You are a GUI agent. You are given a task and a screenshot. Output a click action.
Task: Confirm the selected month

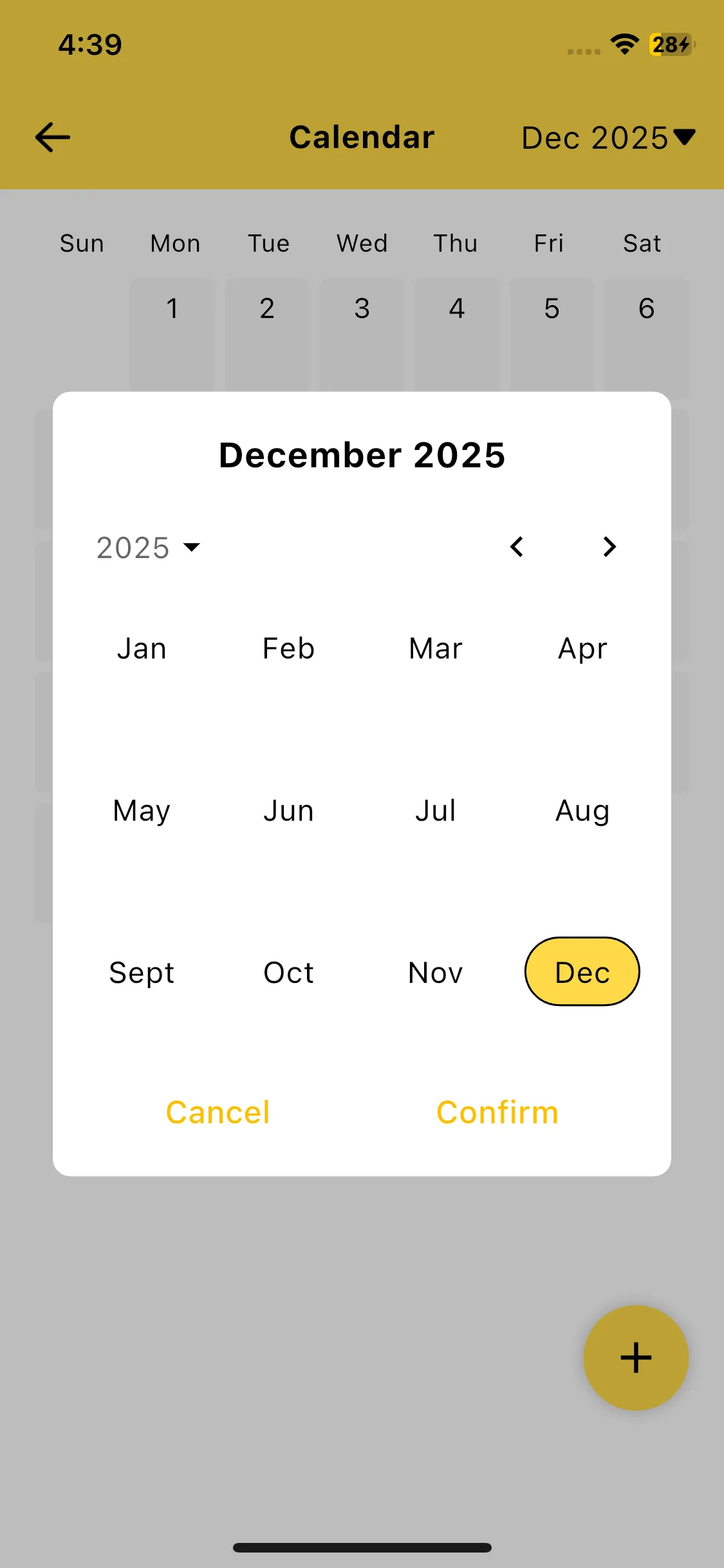point(497,1112)
